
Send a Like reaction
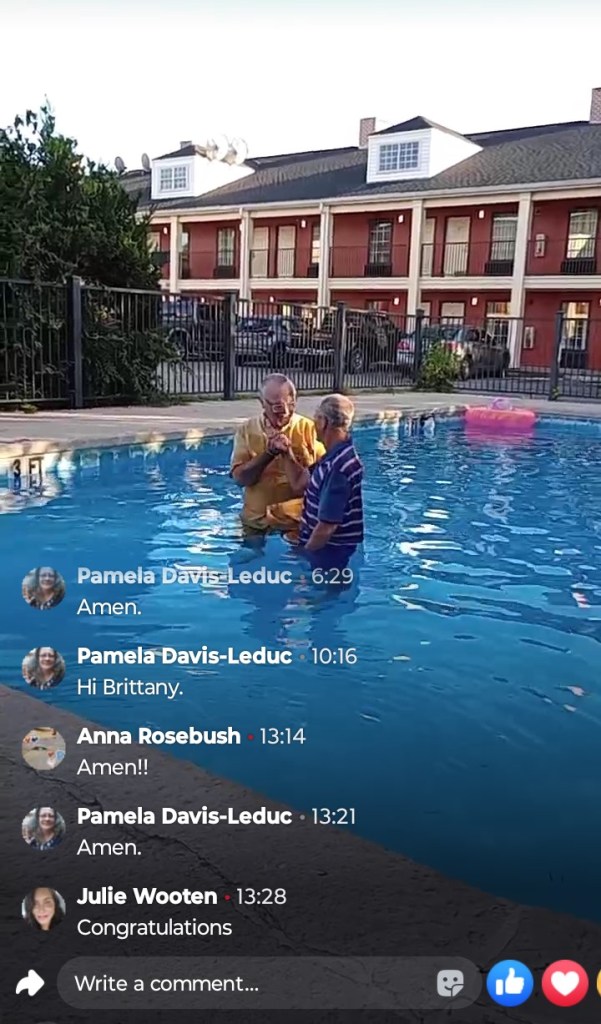(x=510, y=983)
